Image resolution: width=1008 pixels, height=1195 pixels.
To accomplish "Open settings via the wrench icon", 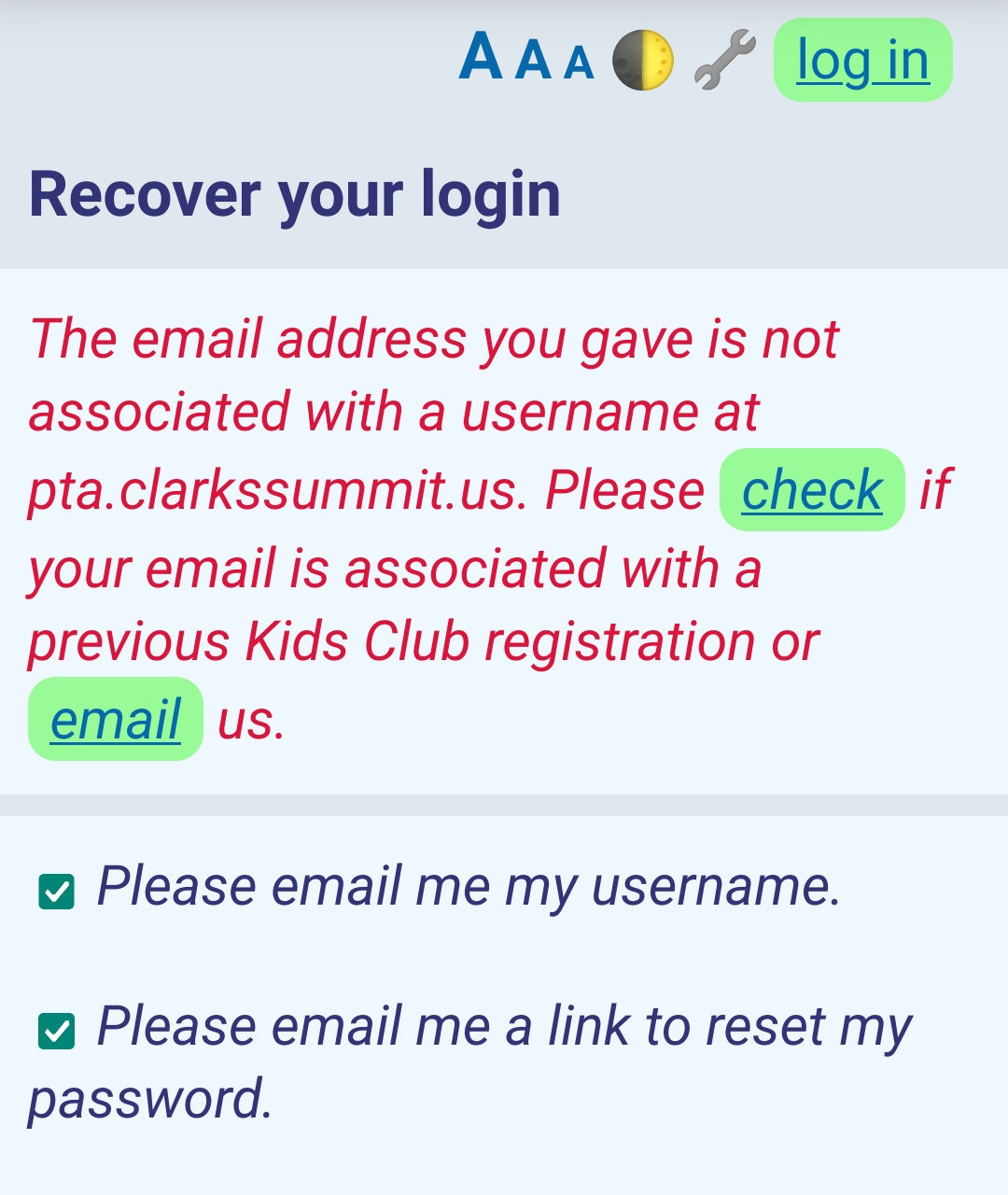I will [x=725, y=61].
